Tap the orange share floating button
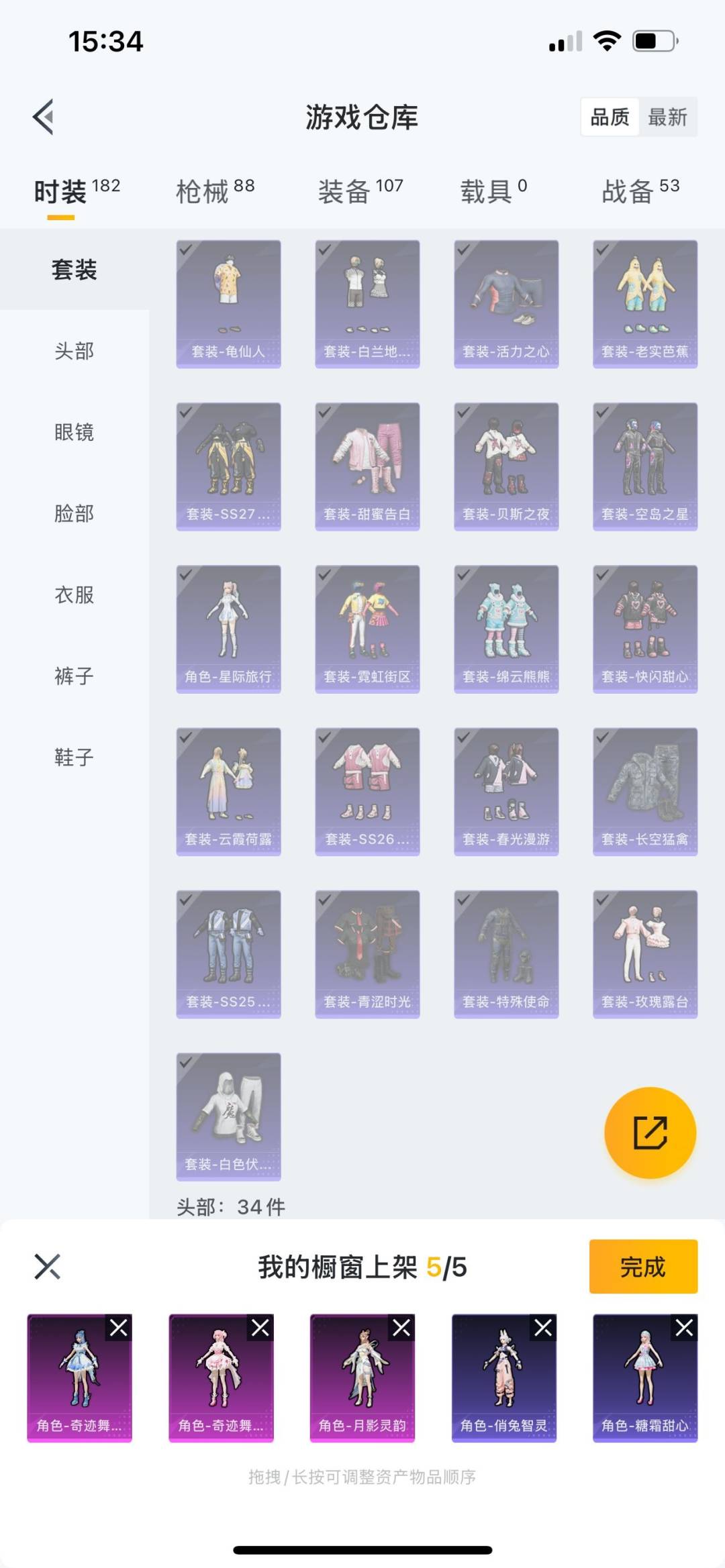The height and width of the screenshot is (1568, 725). pos(650,1133)
